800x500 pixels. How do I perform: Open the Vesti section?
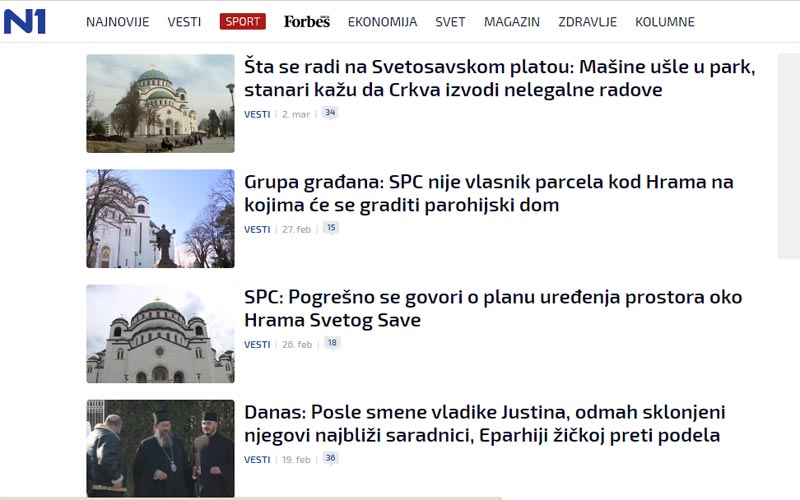tap(184, 22)
